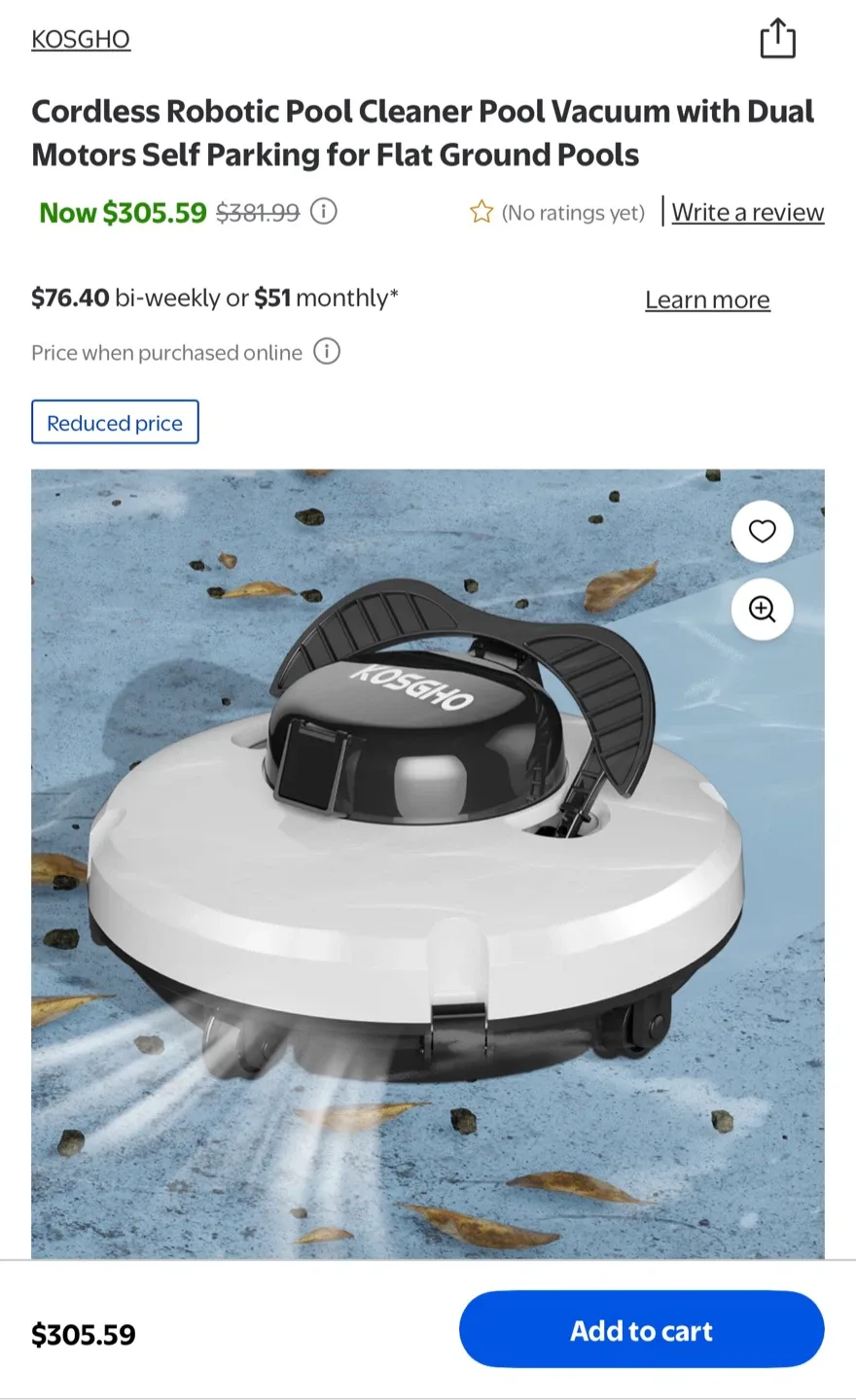856x1400 pixels.
Task: Select the heart icon on the product photo
Action: [x=762, y=532]
